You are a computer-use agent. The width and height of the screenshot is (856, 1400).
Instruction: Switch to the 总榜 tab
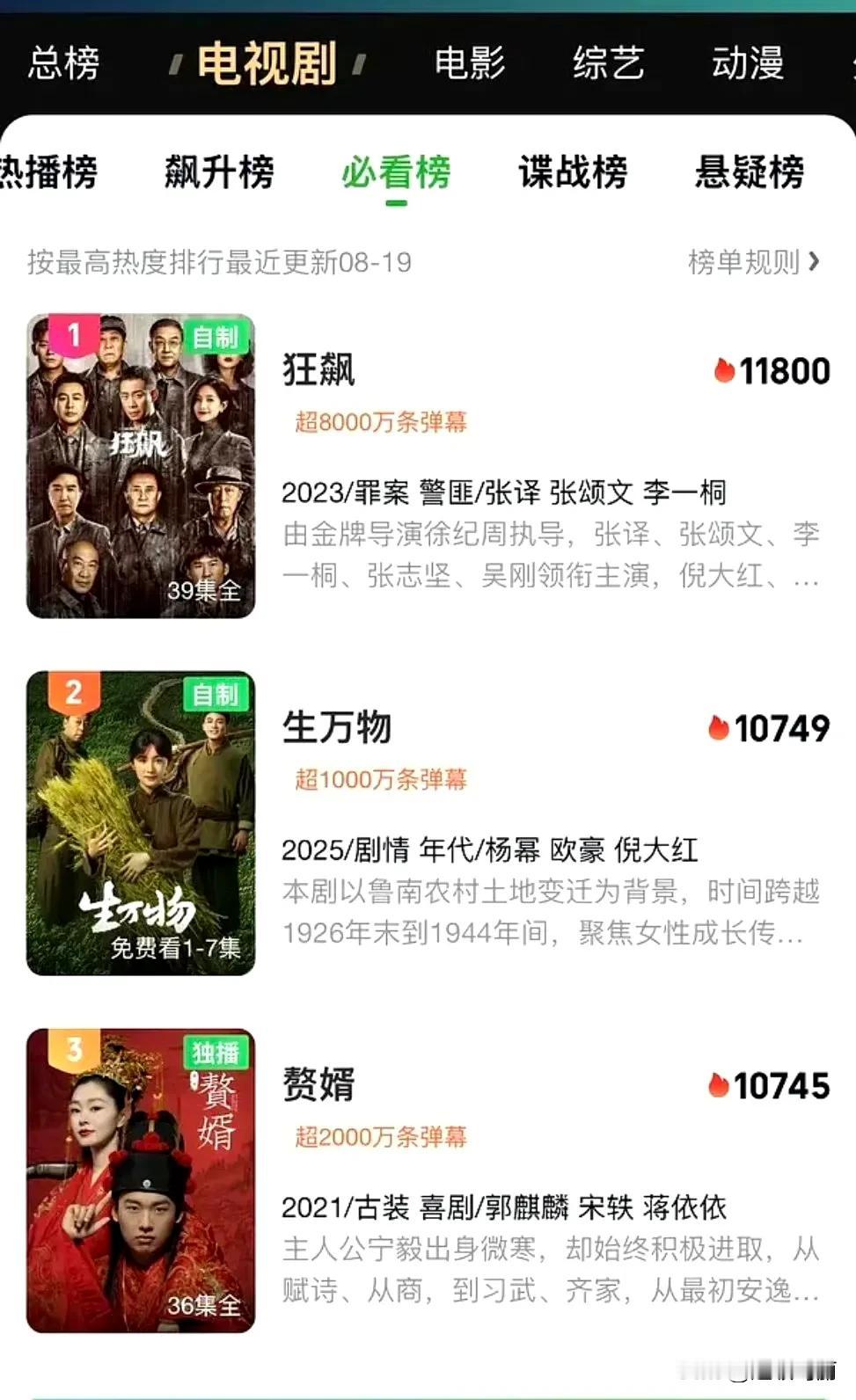coord(63,63)
